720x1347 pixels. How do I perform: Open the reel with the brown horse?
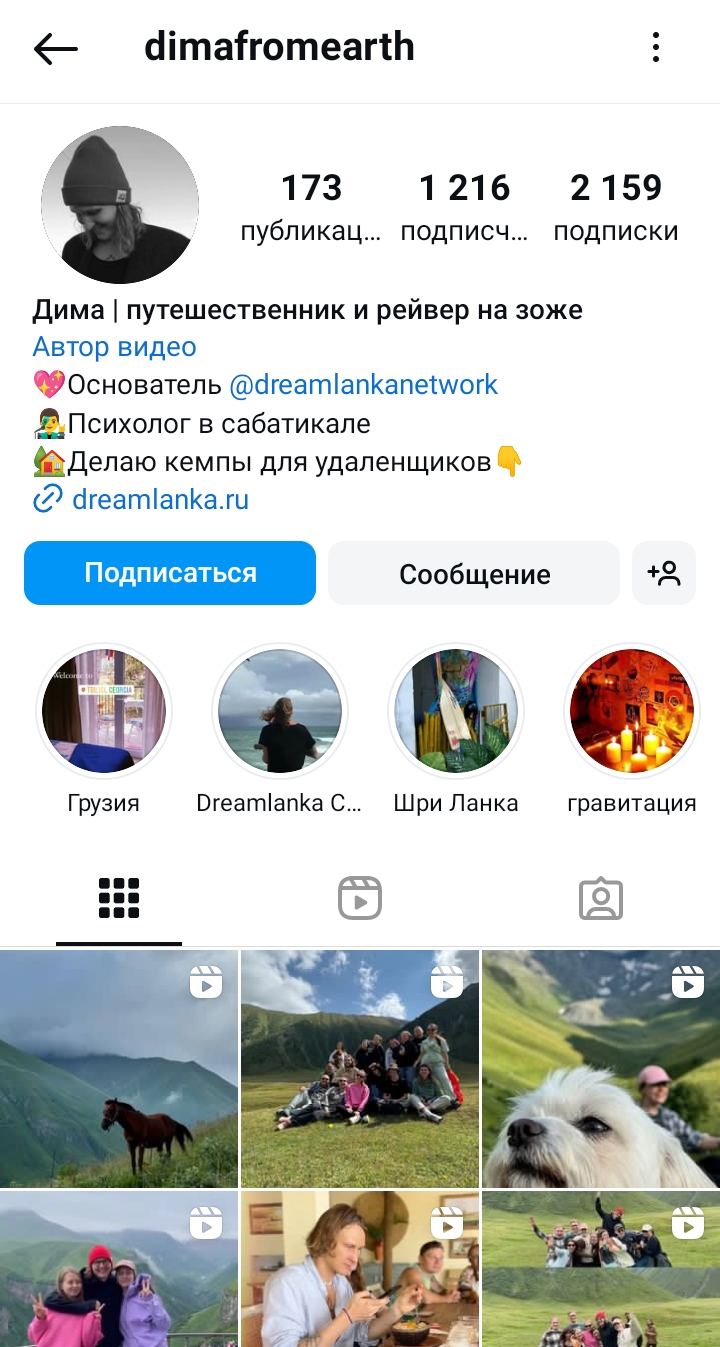click(x=119, y=1068)
